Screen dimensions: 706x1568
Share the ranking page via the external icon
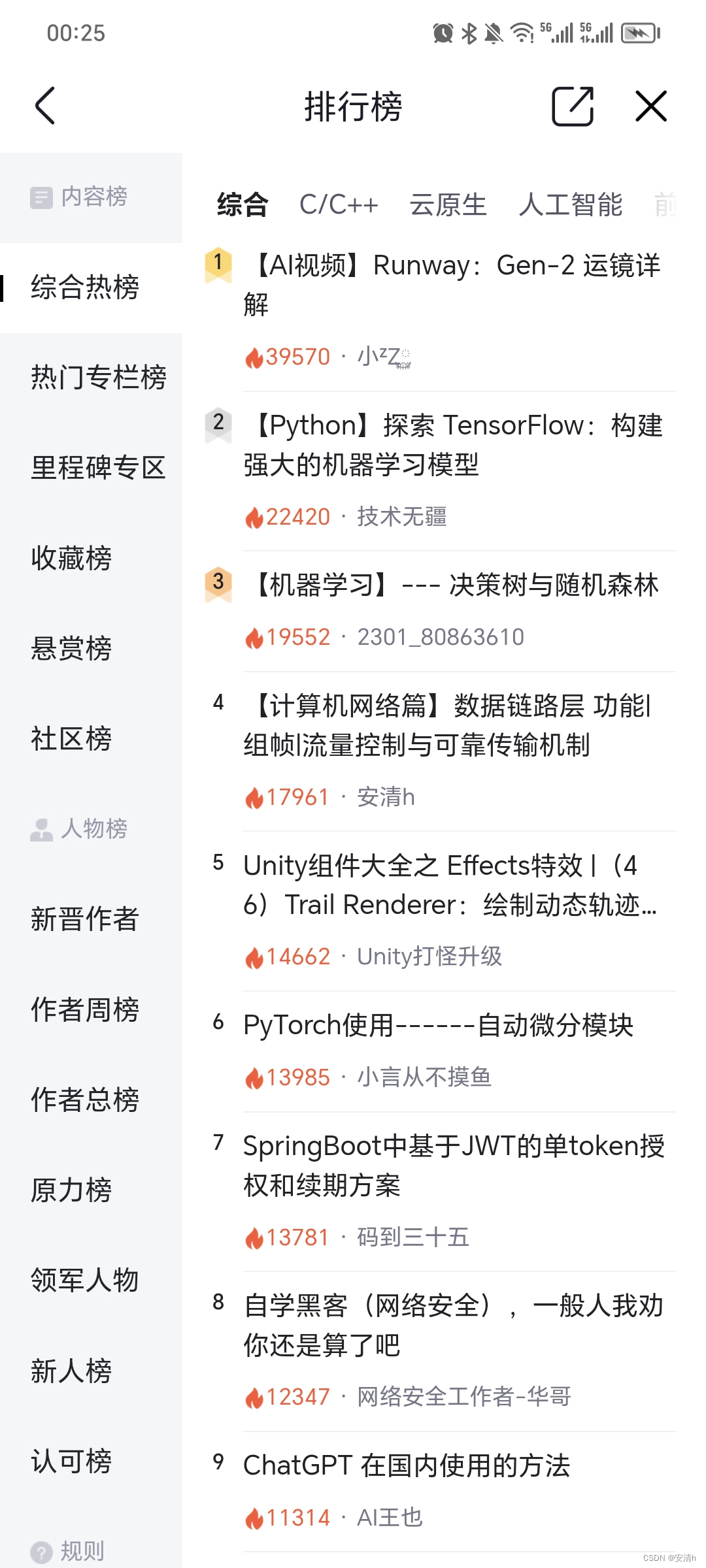pyautogui.click(x=572, y=106)
